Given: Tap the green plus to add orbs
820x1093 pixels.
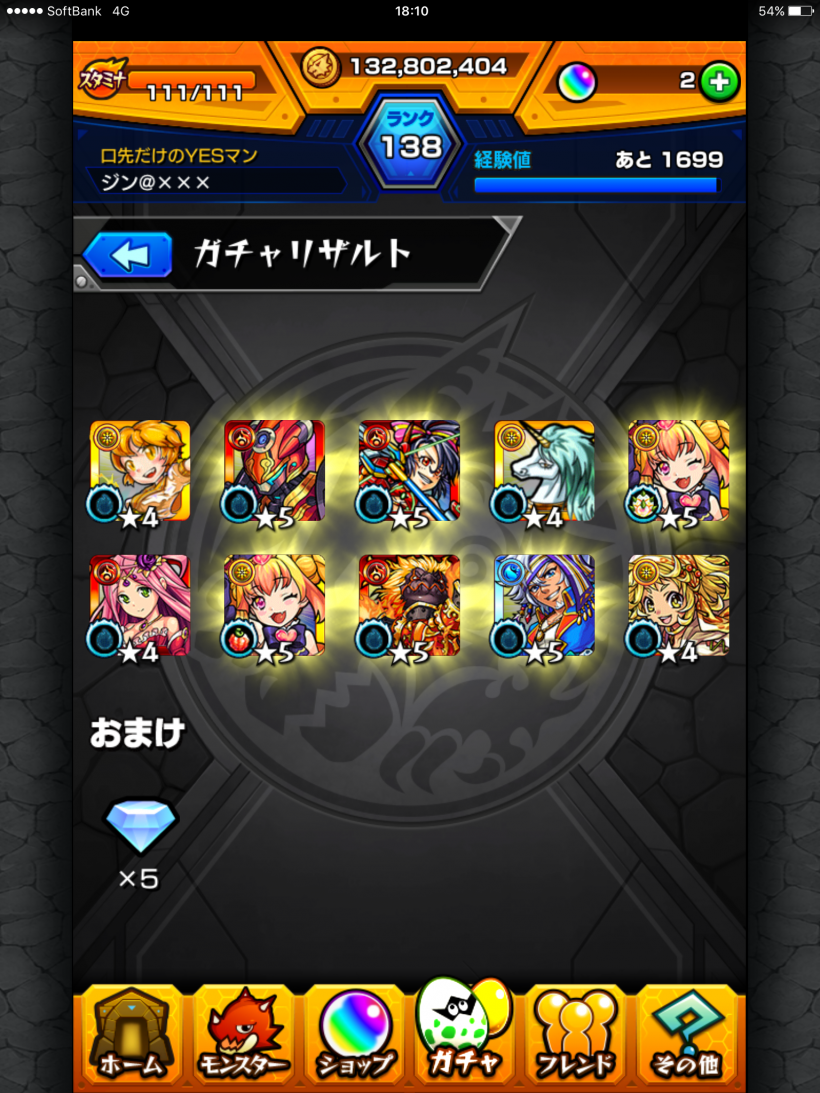Looking at the screenshot, I should [x=719, y=82].
